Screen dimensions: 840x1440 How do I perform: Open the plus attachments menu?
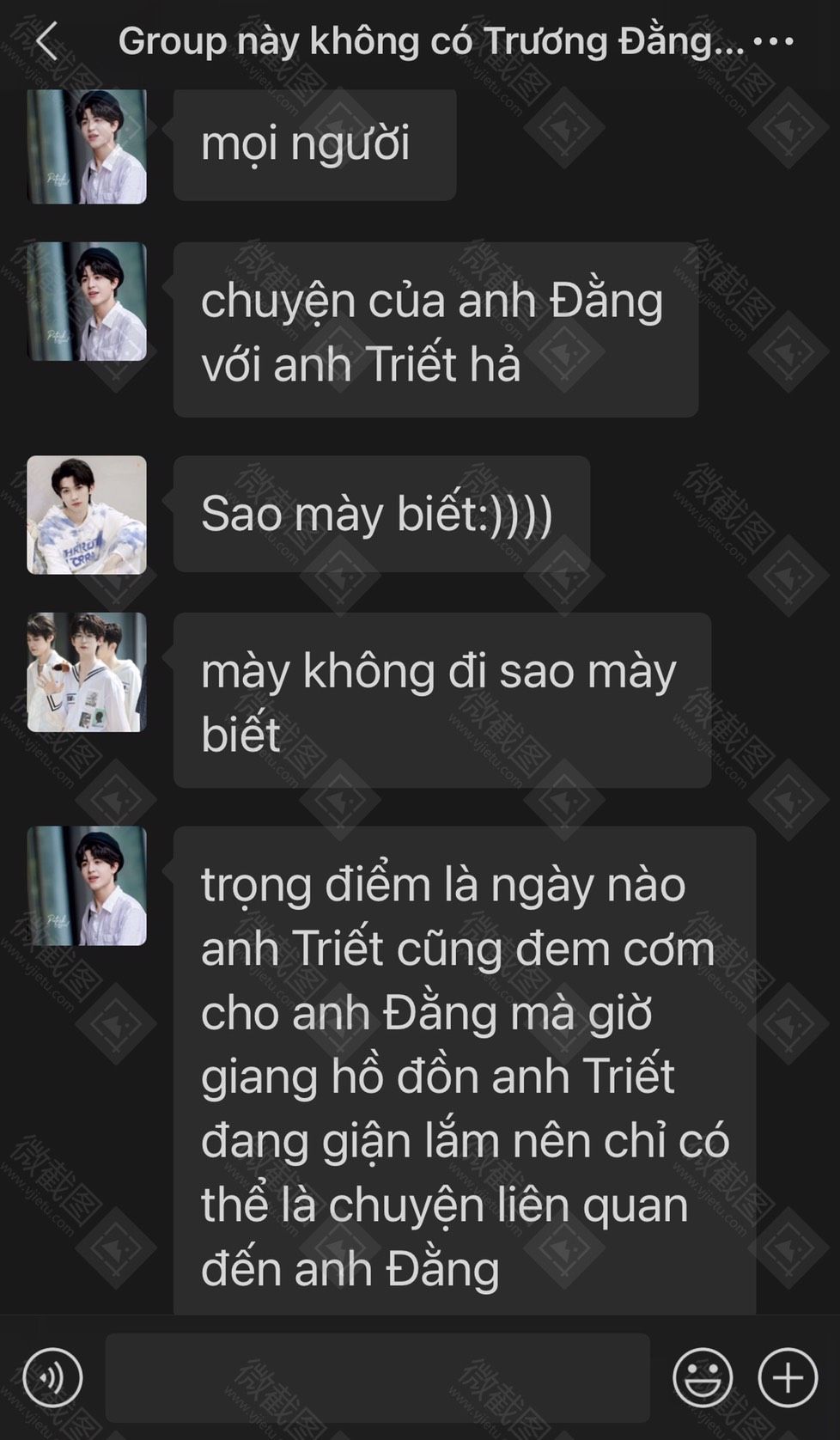pos(787,1377)
